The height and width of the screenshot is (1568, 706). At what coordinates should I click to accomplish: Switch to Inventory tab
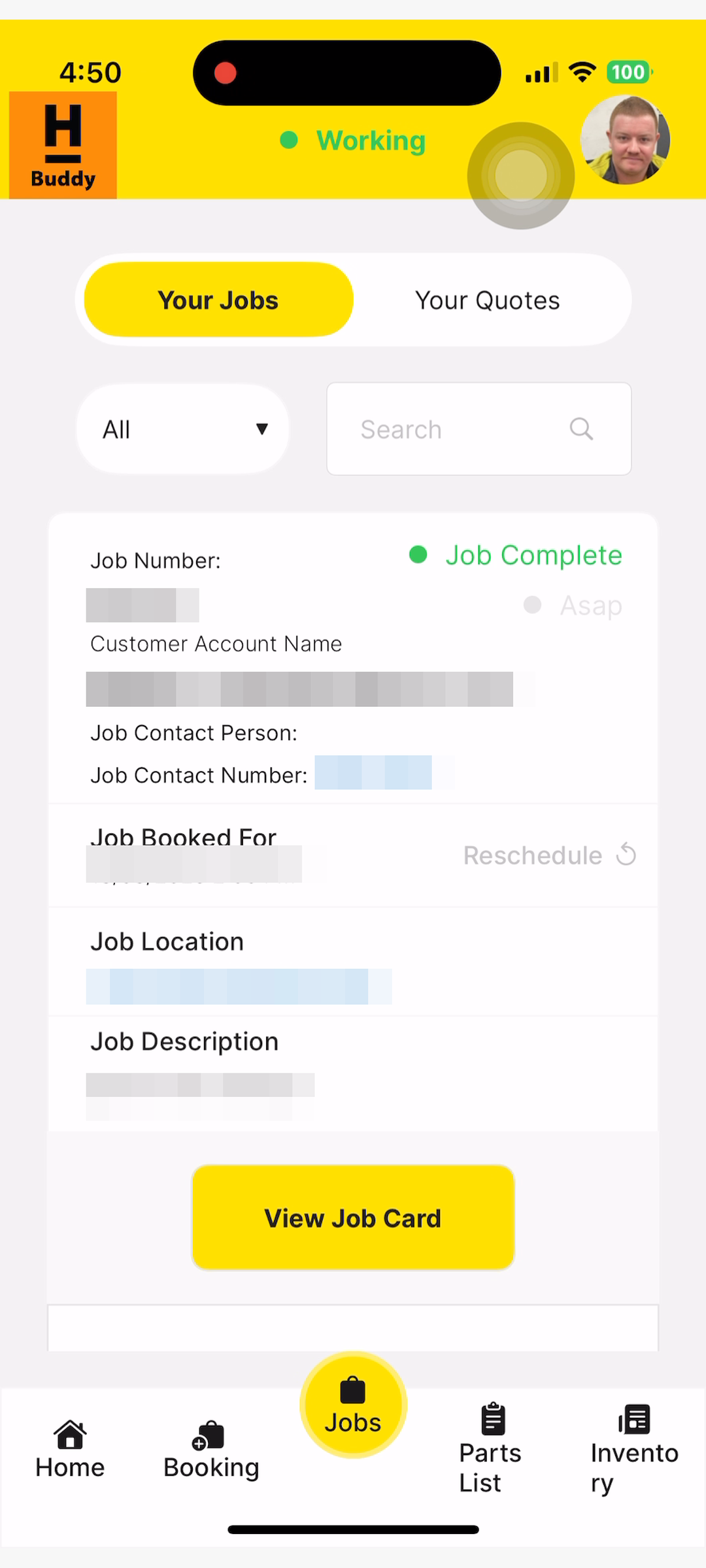coord(634,1449)
